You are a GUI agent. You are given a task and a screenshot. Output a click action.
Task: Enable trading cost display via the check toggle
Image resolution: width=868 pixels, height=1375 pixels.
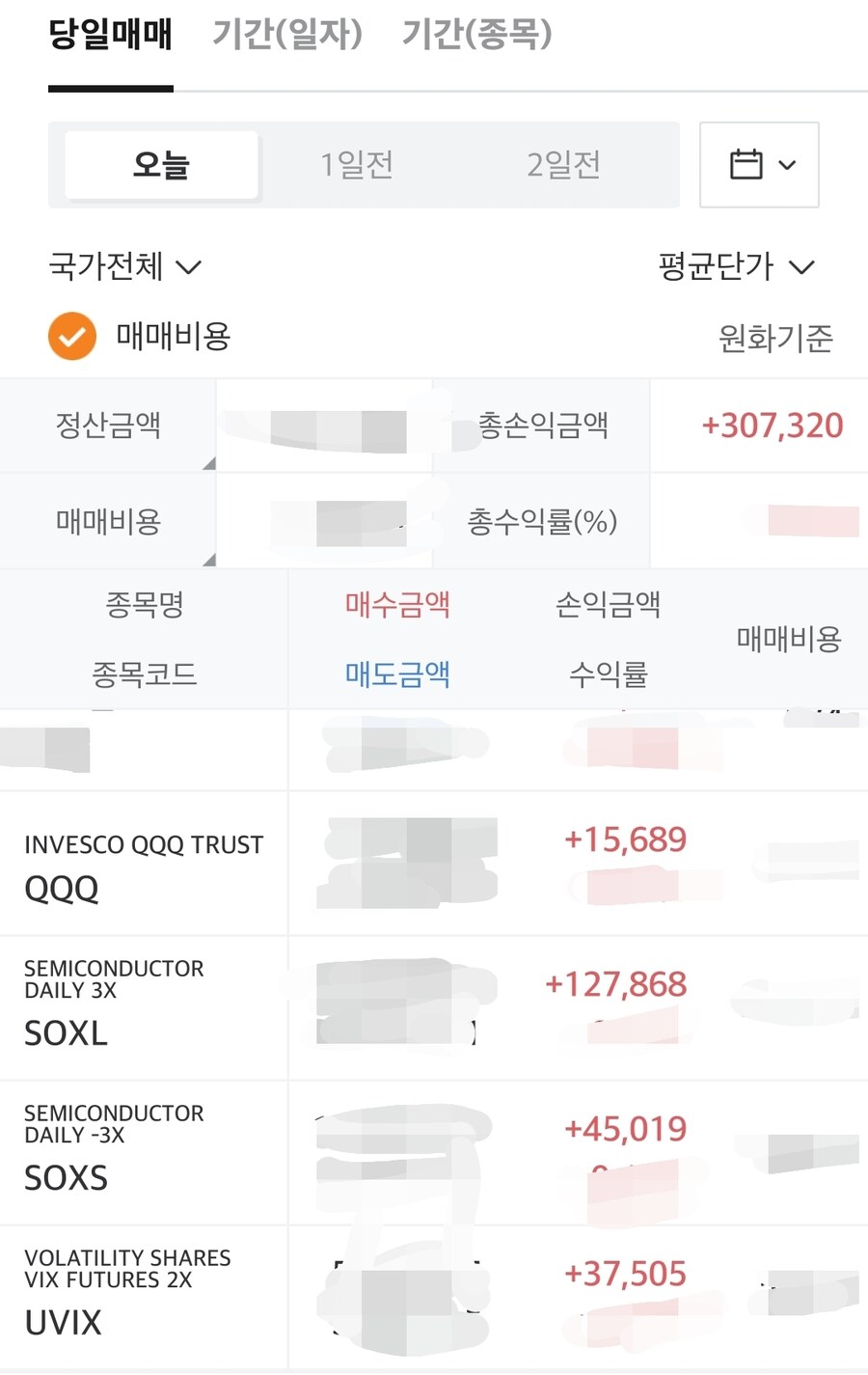[71, 336]
